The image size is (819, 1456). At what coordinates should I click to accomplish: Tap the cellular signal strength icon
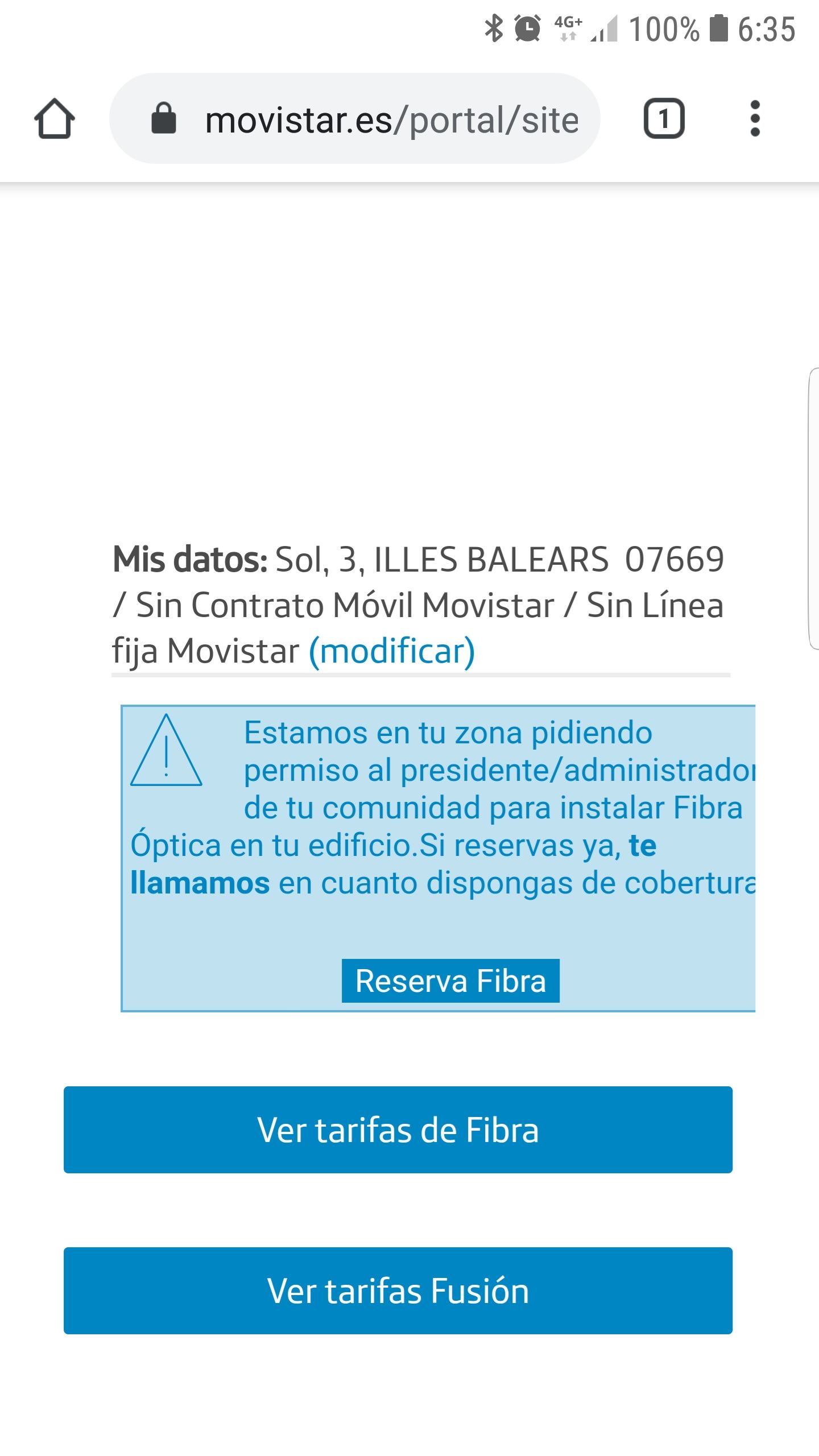click(605, 31)
